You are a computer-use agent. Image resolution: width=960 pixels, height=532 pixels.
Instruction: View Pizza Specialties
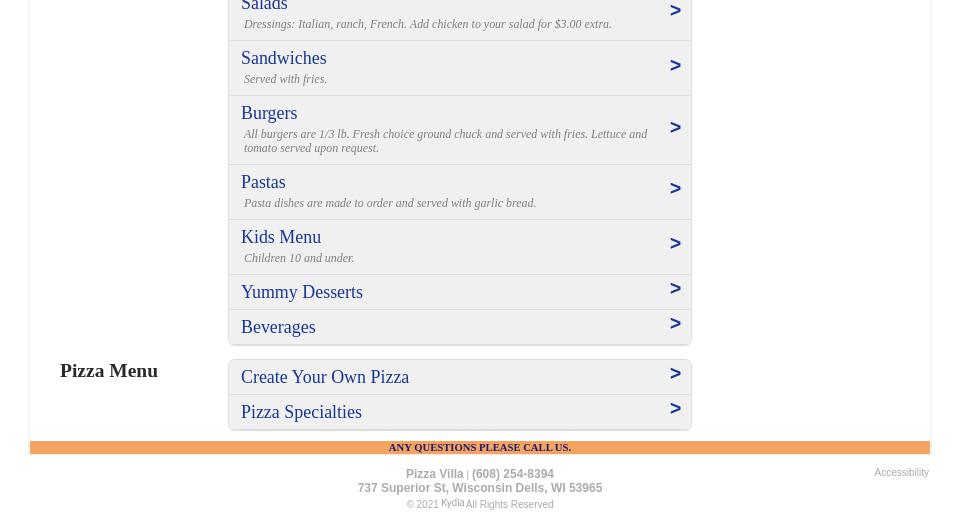(x=301, y=413)
